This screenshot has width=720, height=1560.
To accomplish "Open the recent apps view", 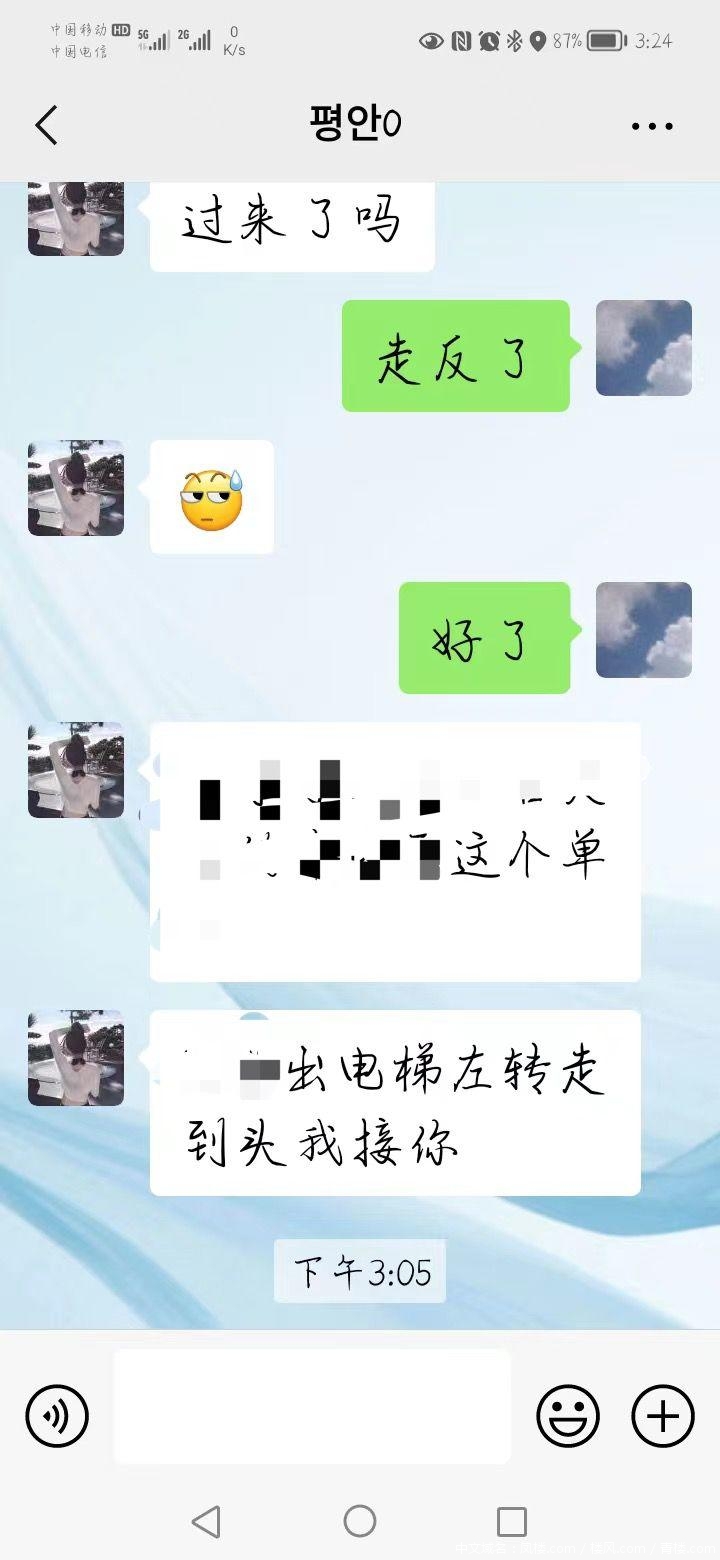I will pos(511,1522).
